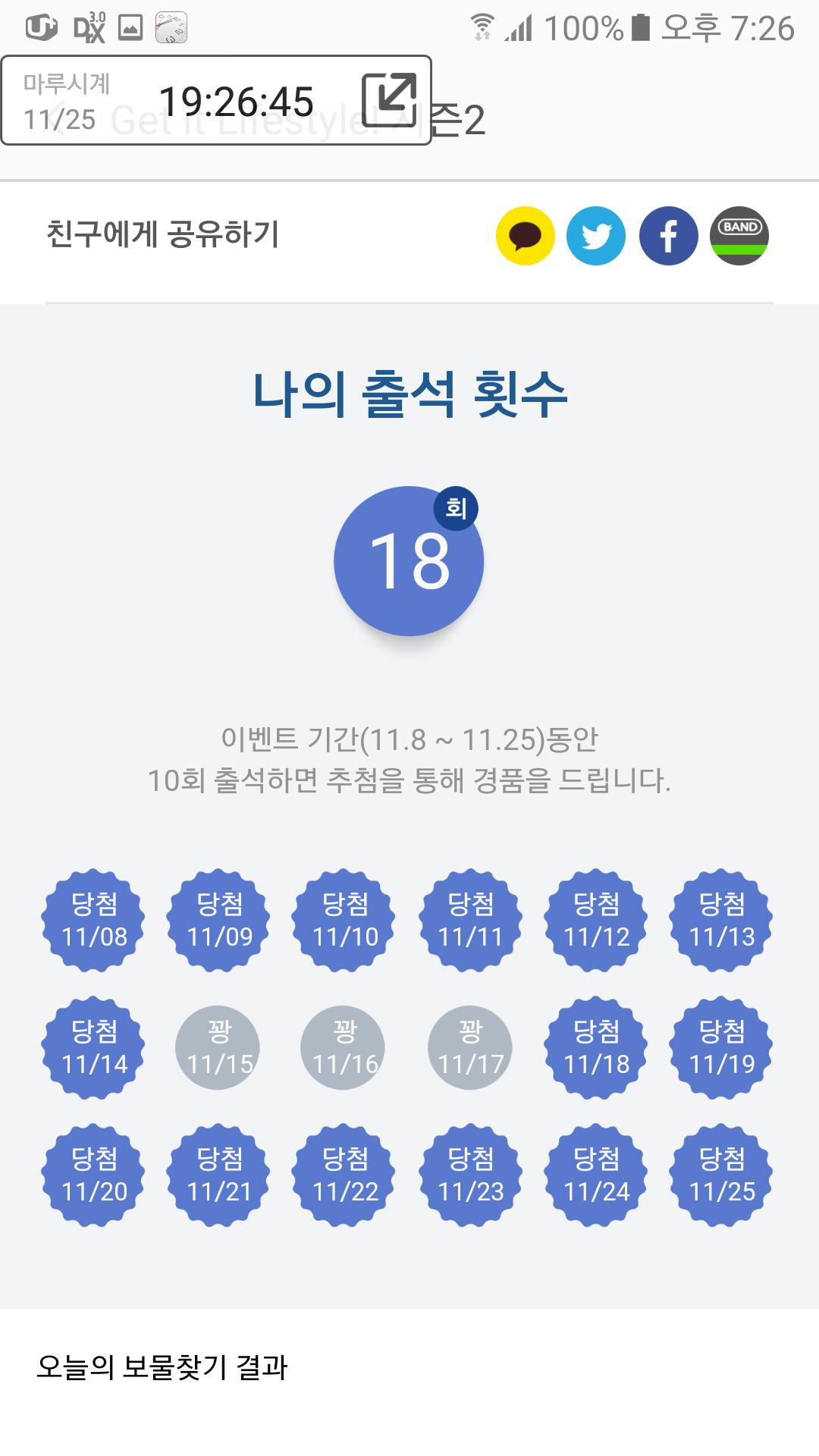The height and width of the screenshot is (1456, 819).
Task: Expand the floating 마루시계 clock widget
Action: [389, 99]
